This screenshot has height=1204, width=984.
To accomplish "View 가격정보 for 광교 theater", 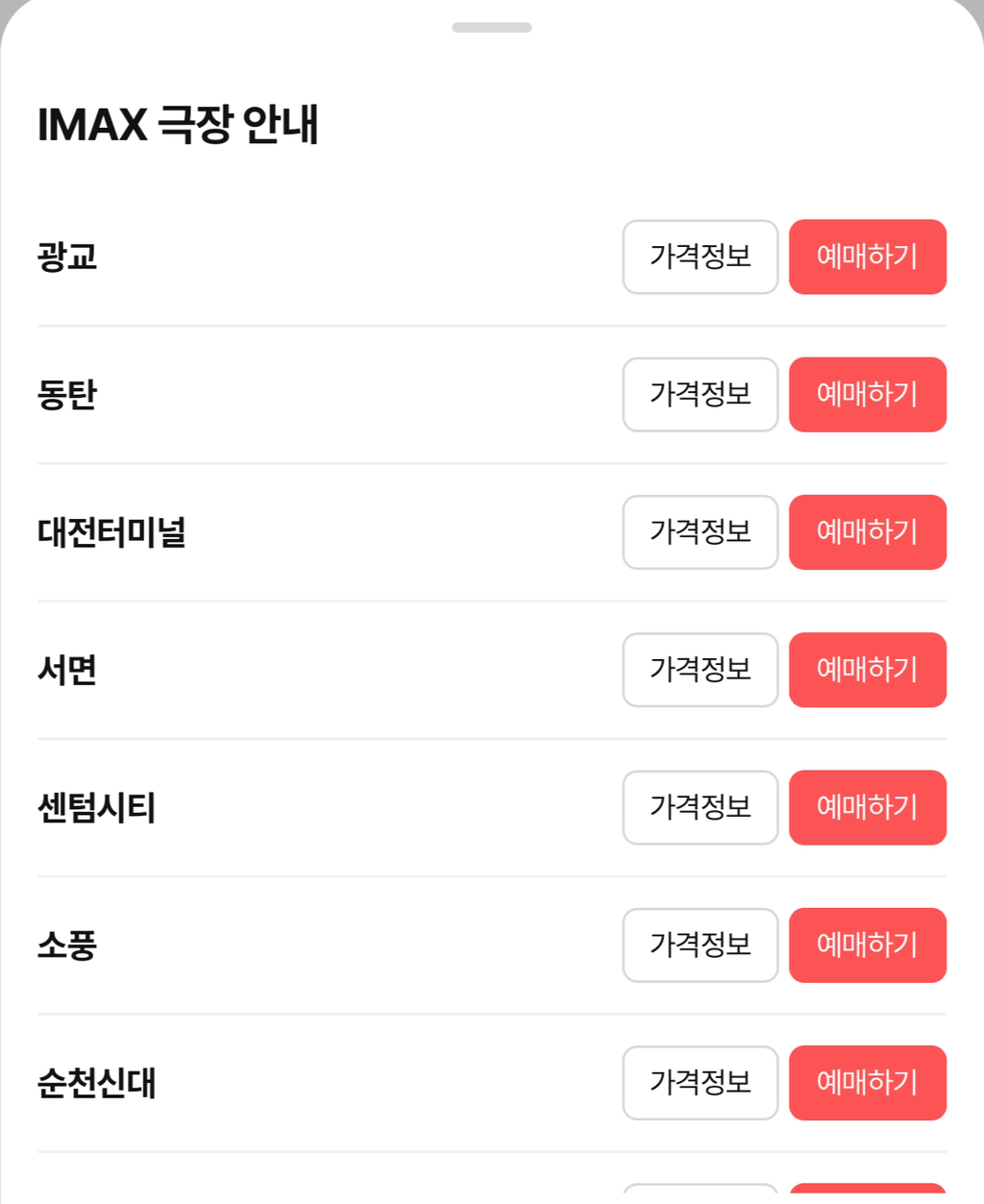I will (x=700, y=257).
